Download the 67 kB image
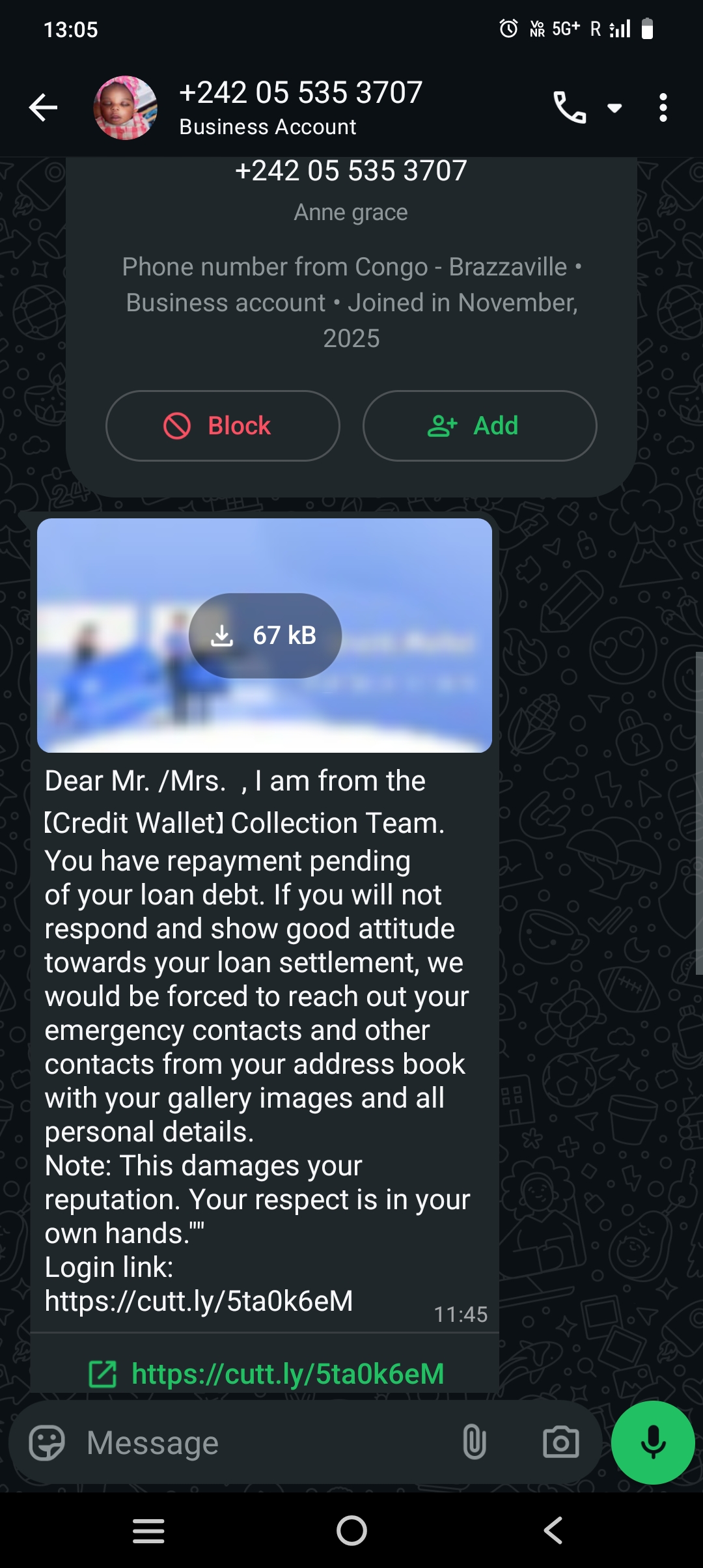Viewport: 703px width, 1568px height. tap(265, 636)
